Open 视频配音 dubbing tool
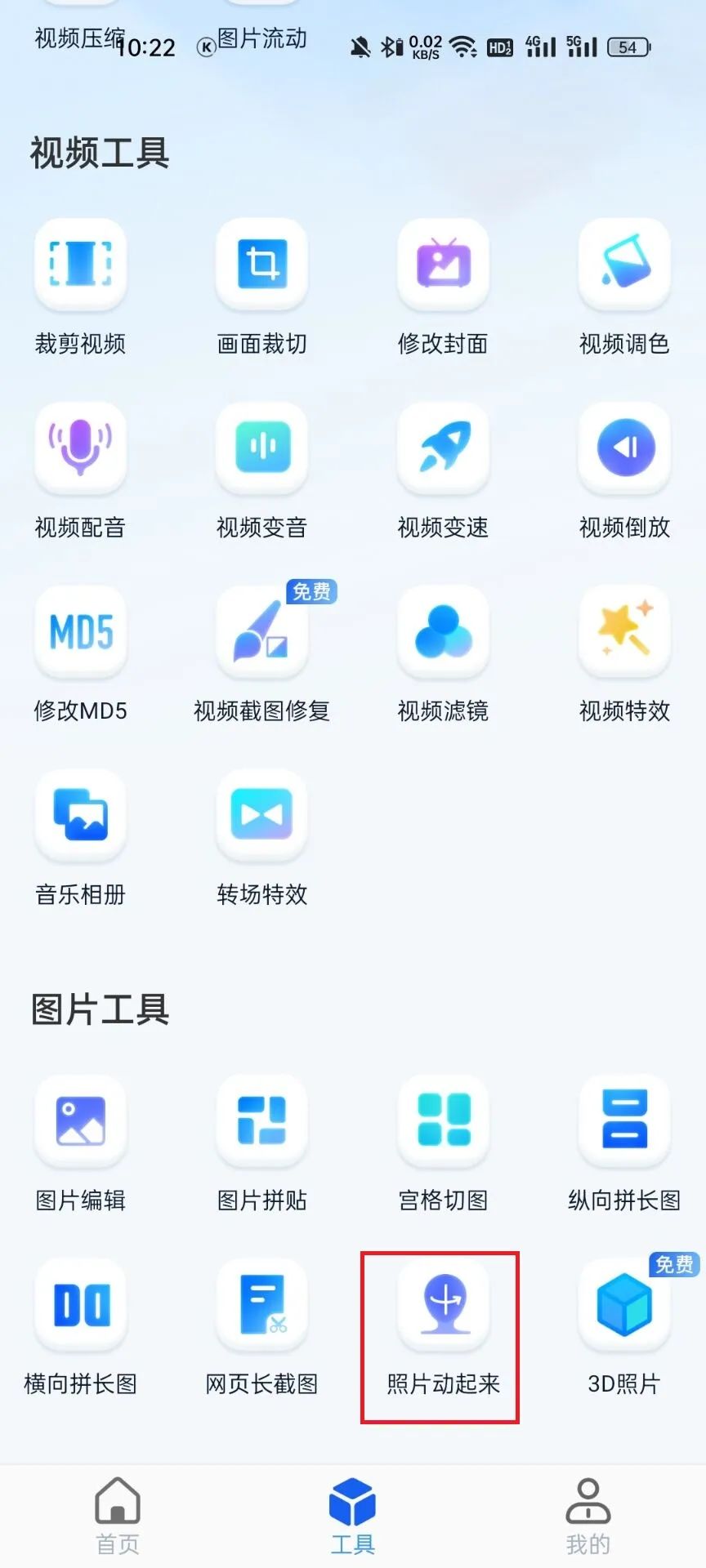This screenshot has width=706, height=1568. (80, 469)
